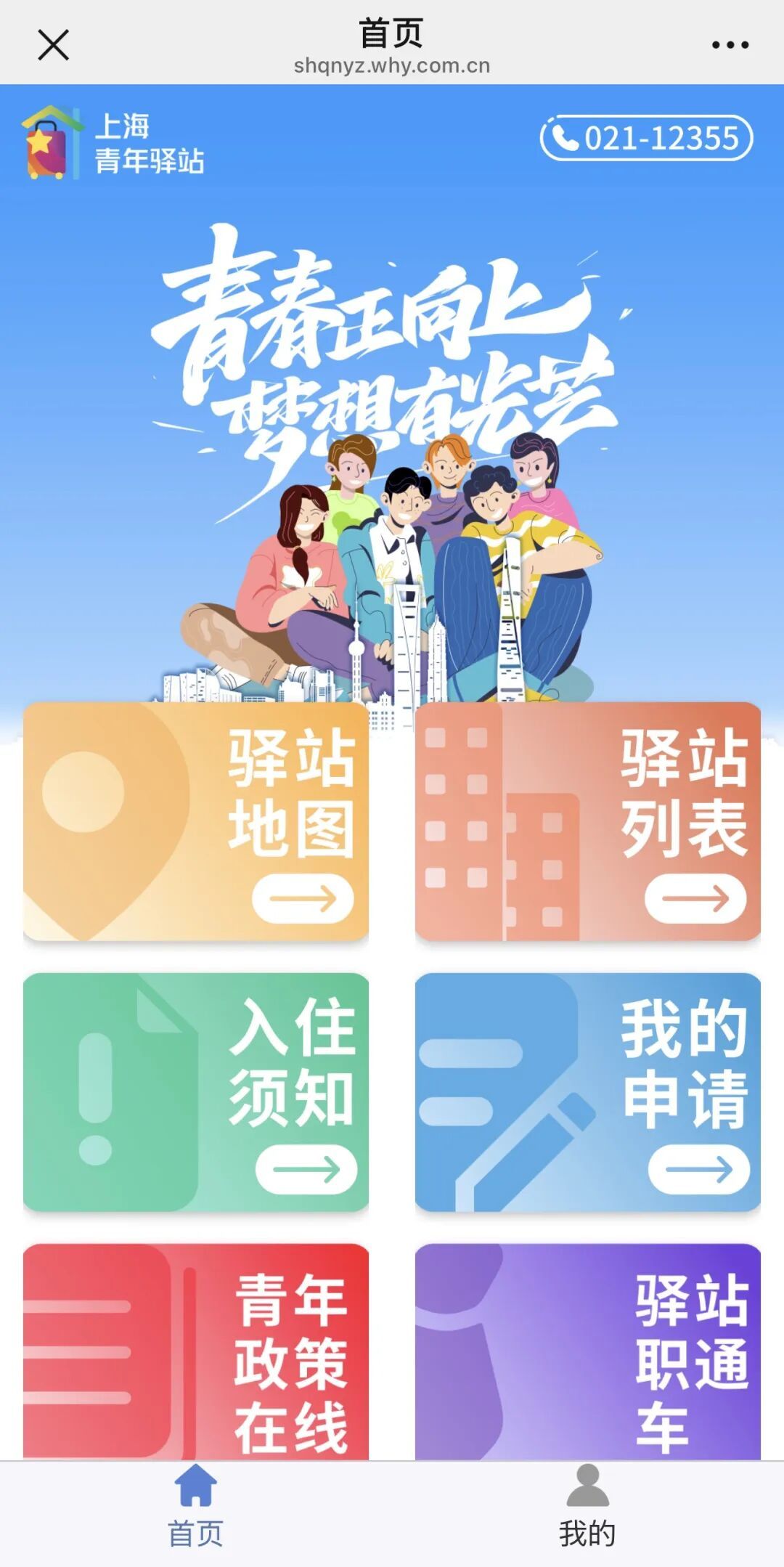This screenshot has width=784, height=1567.
Task: Open the 驿站职通车 card
Action: 588,1352
